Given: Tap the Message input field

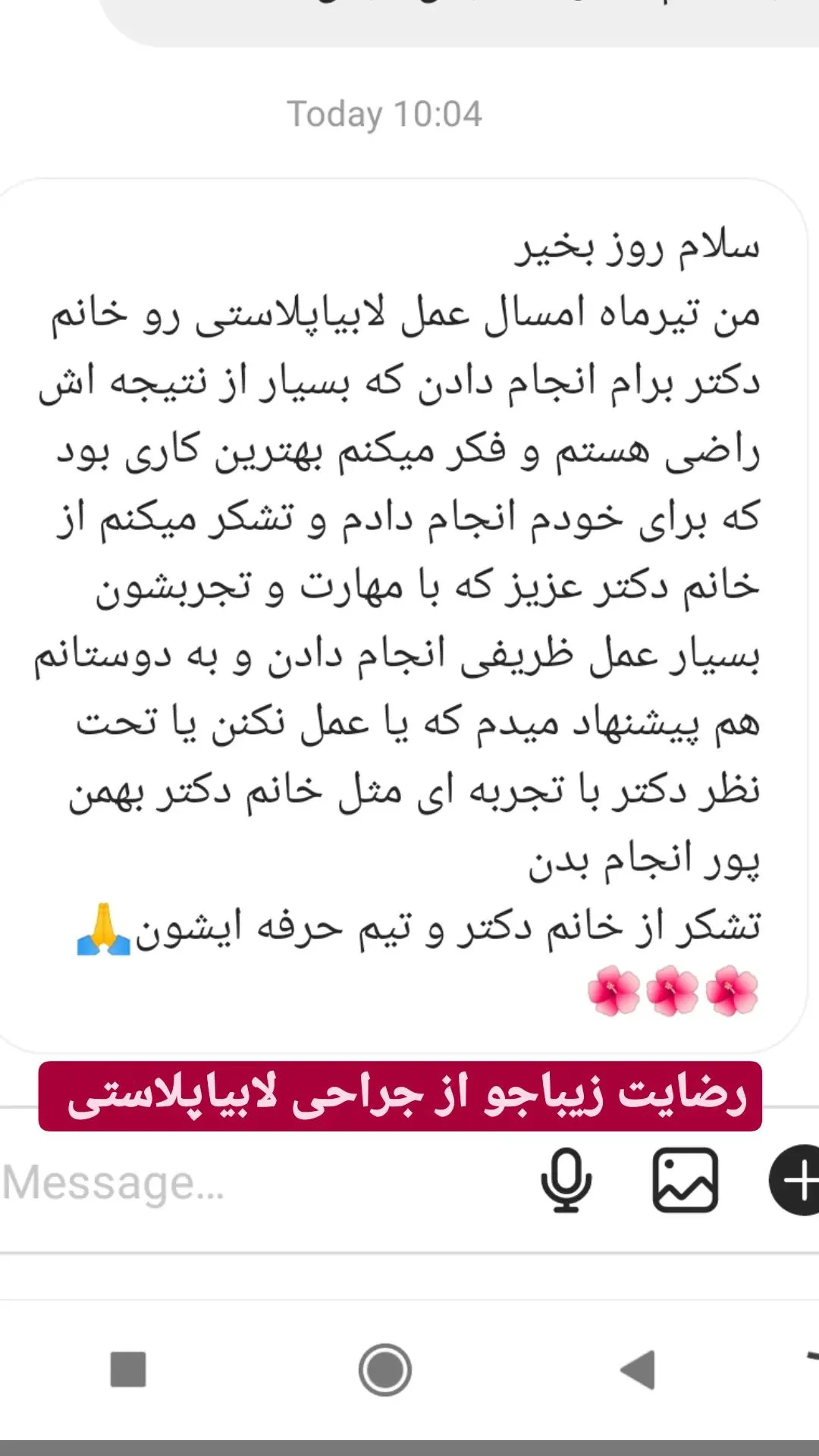Looking at the screenshot, I should pyautogui.click(x=258, y=1182).
